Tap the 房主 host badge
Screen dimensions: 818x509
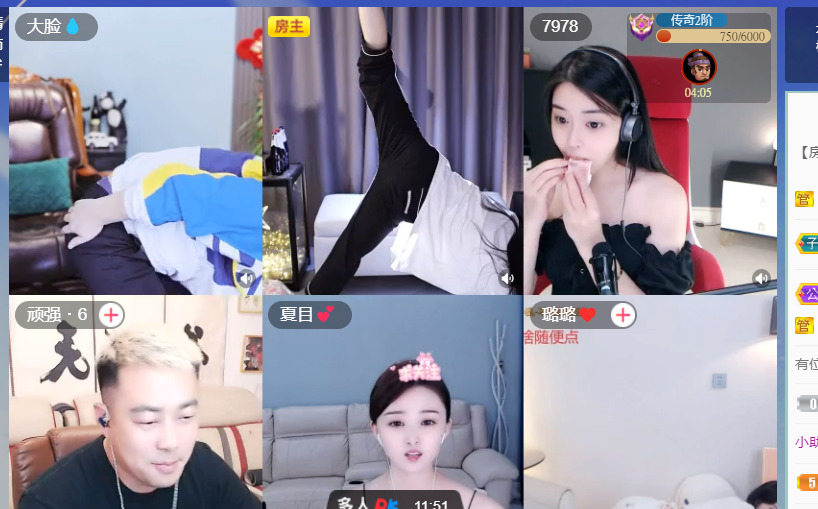[289, 27]
